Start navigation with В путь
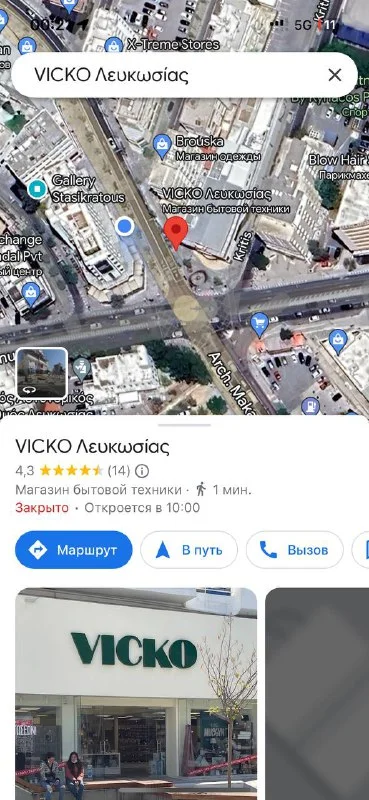 [189, 550]
